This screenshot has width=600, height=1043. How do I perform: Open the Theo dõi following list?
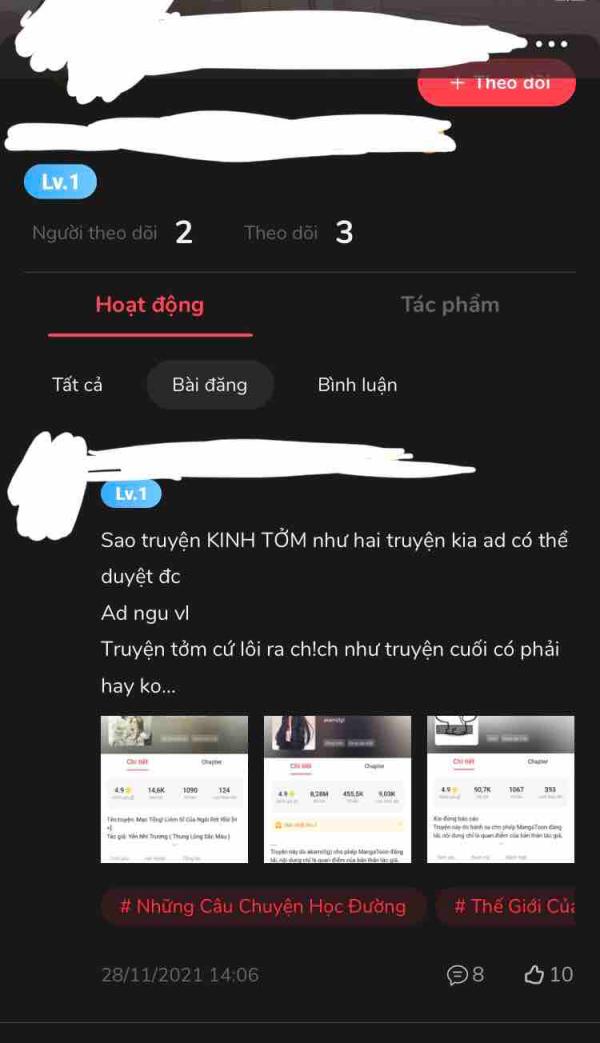[x=298, y=232]
